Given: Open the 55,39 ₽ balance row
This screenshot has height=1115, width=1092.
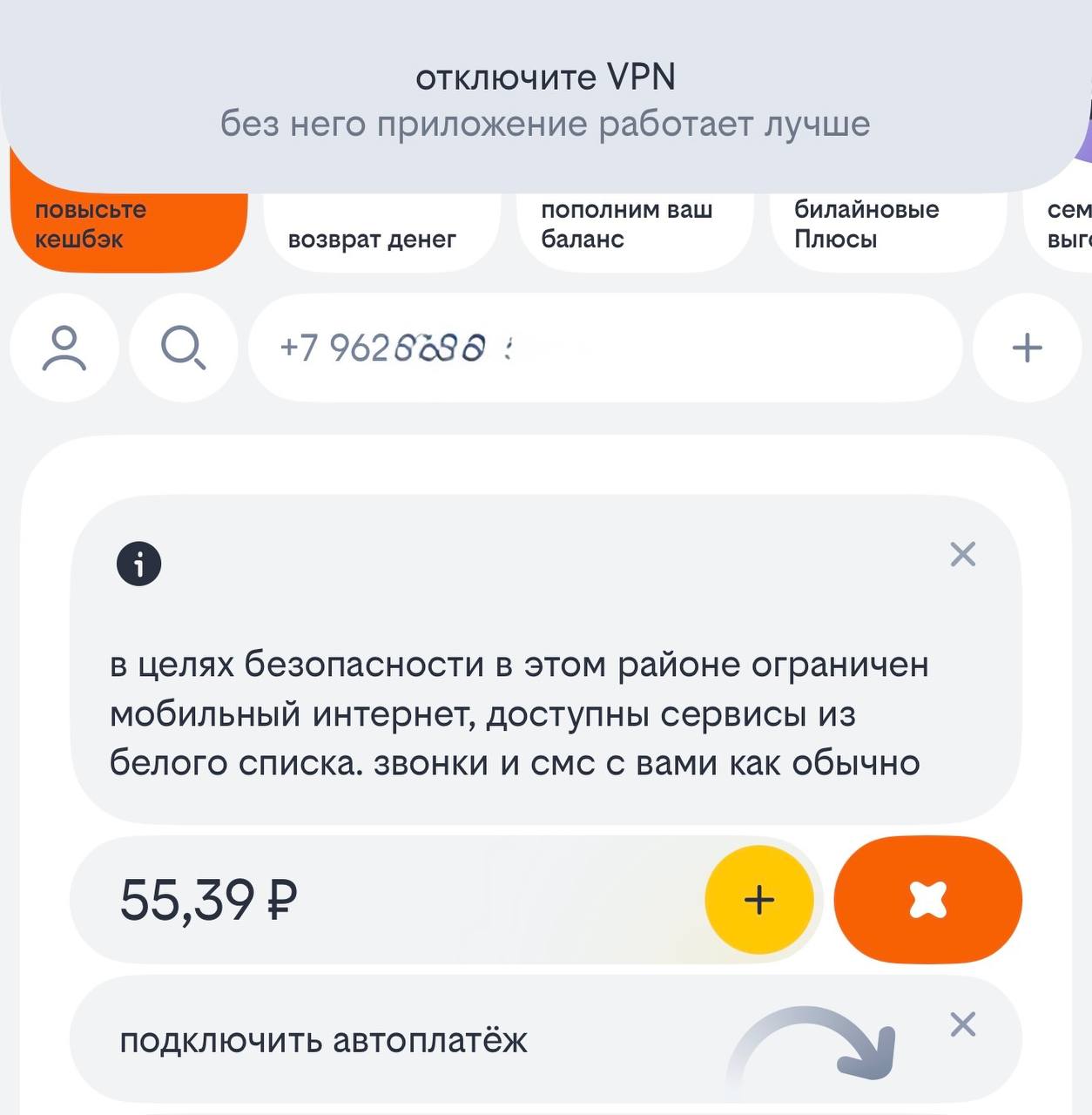Looking at the screenshot, I should (x=348, y=900).
